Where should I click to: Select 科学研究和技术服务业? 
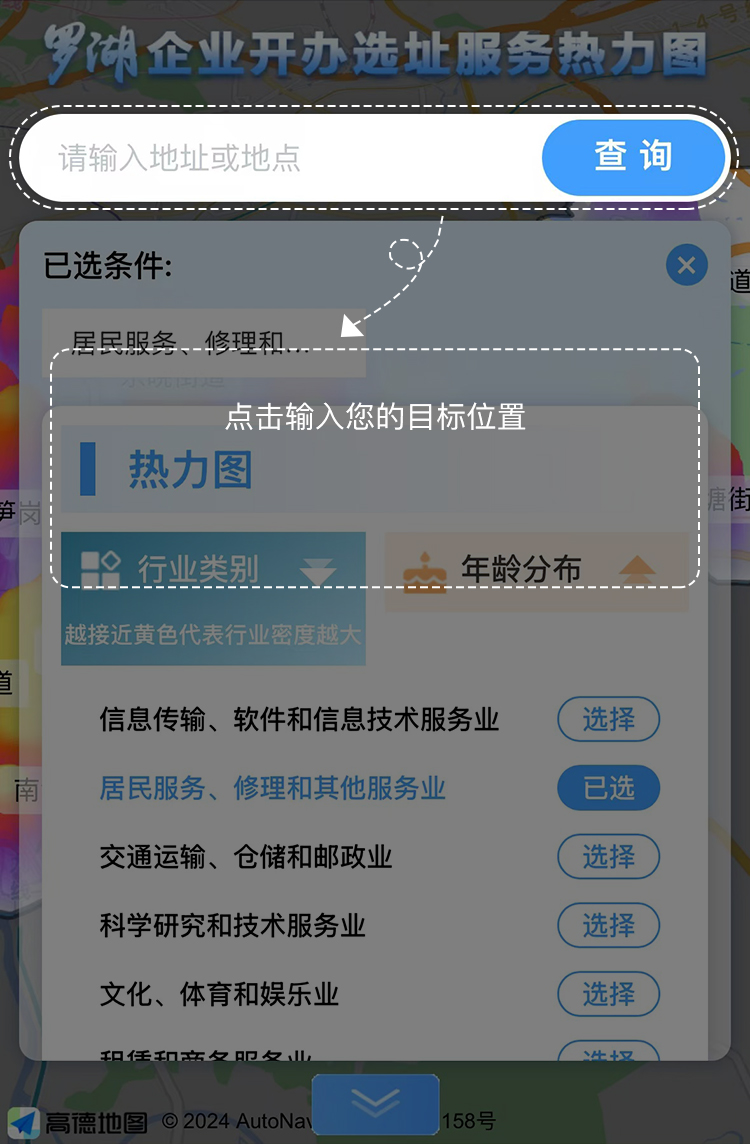[608, 925]
